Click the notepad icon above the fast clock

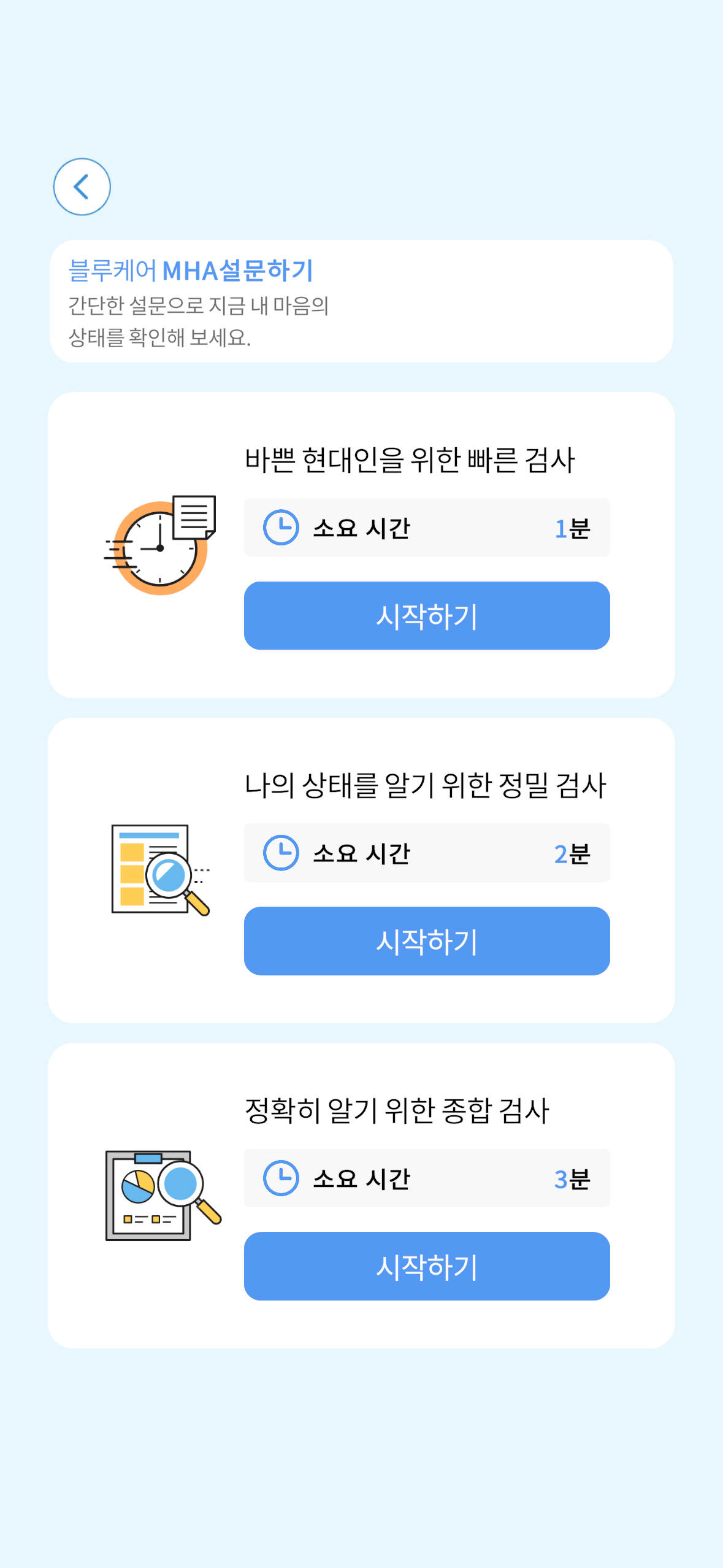pyautogui.click(x=195, y=517)
